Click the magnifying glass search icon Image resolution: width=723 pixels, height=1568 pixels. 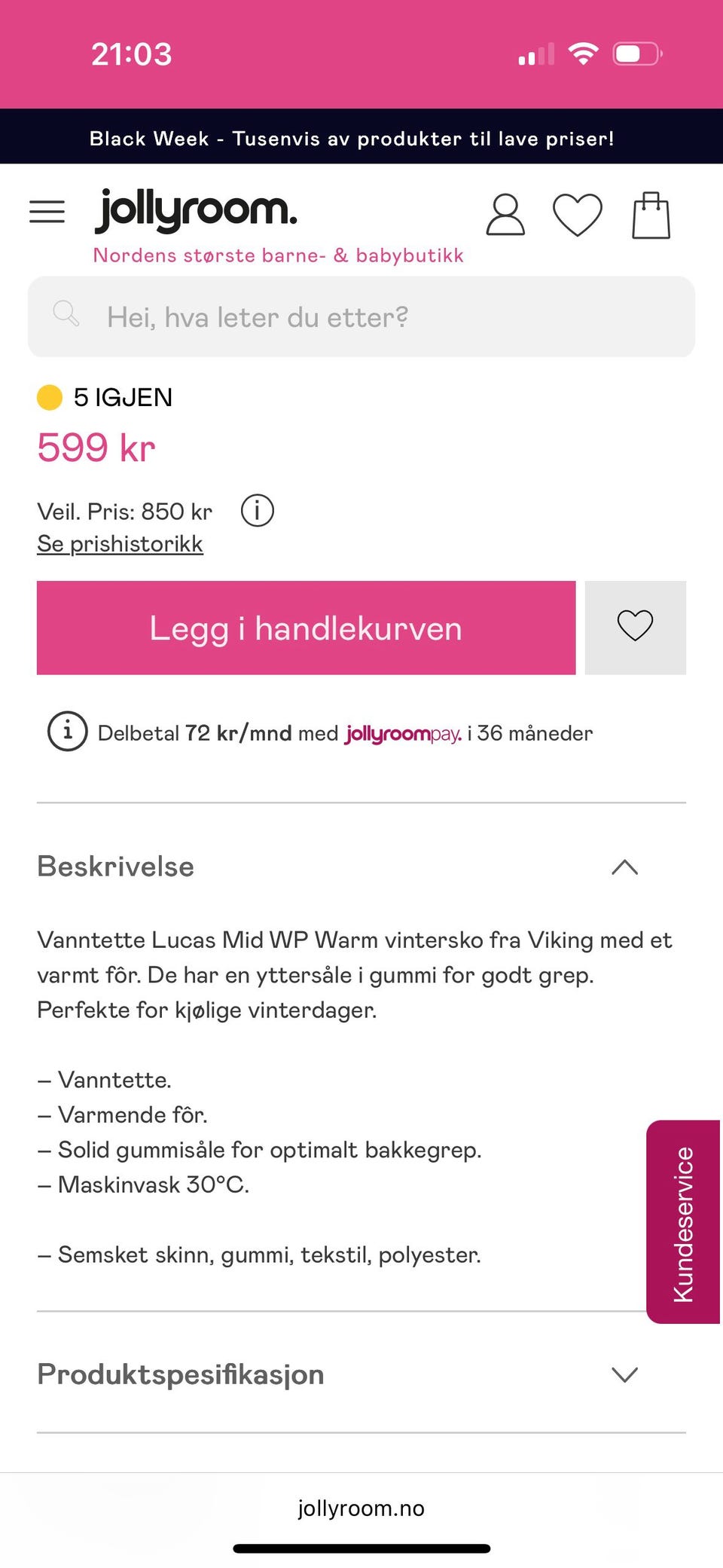67,313
